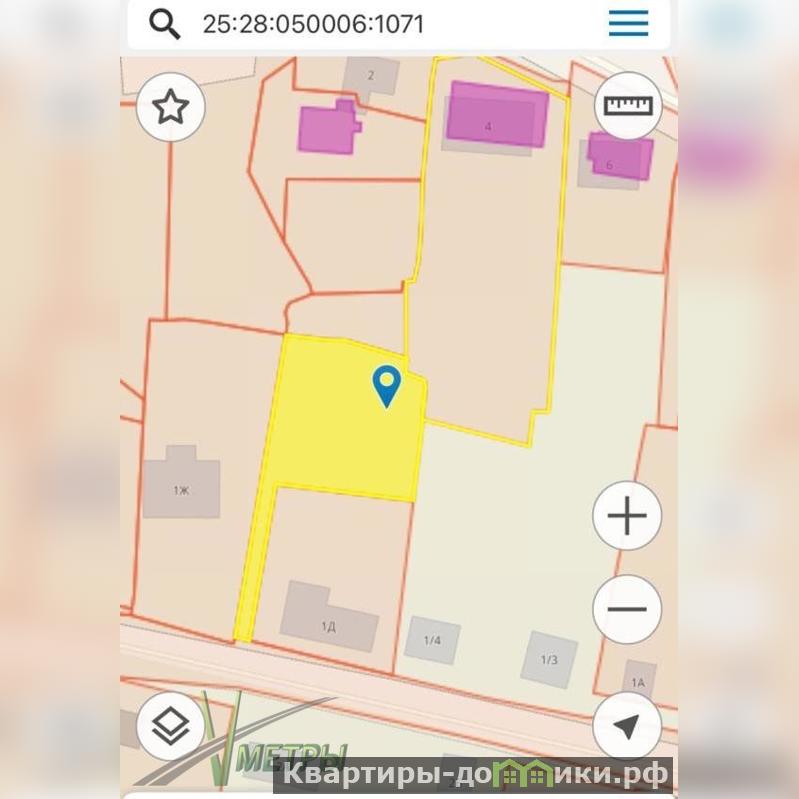Open the ruler measurement tool

tap(628, 106)
